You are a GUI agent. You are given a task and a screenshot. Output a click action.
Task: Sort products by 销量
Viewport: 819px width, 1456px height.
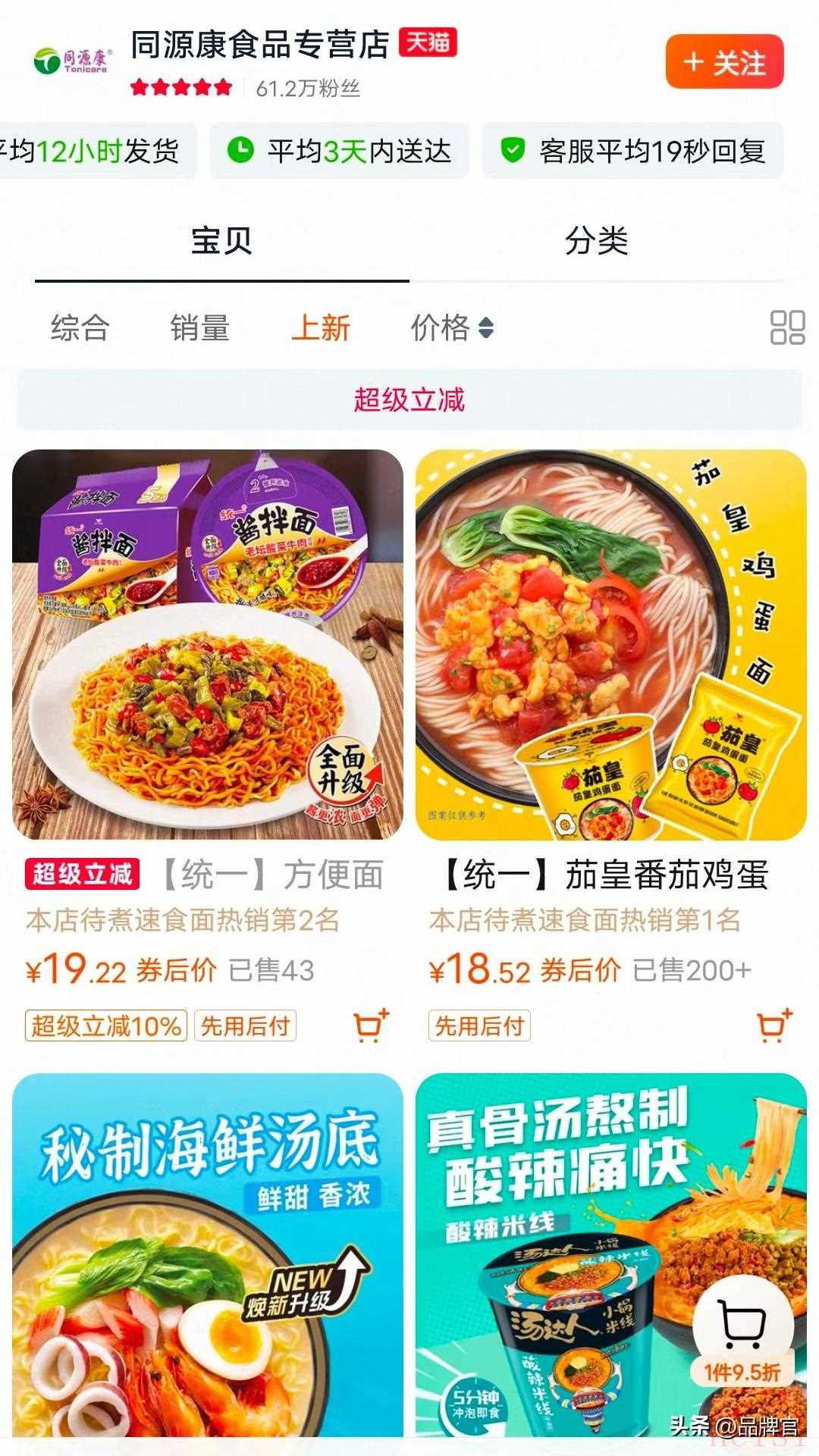pyautogui.click(x=199, y=328)
